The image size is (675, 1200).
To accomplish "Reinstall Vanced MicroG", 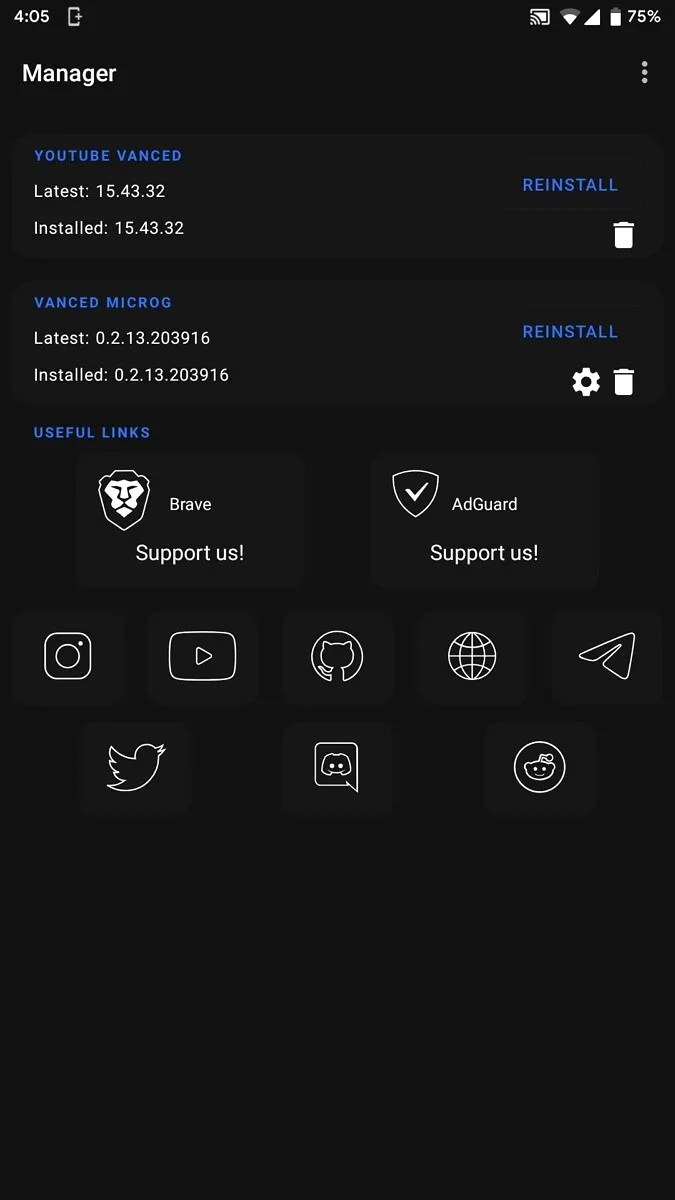I will coord(570,332).
